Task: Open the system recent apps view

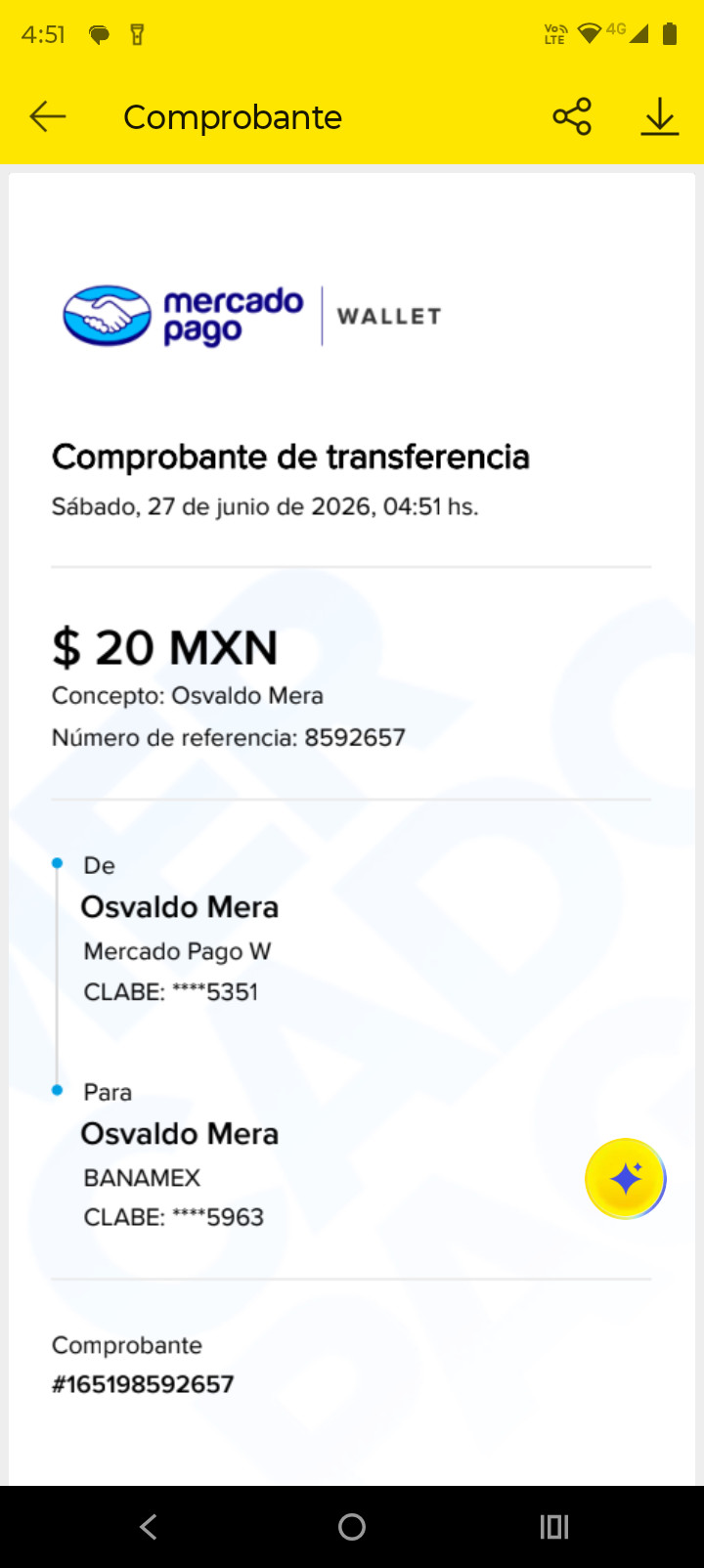Action: [554, 1527]
